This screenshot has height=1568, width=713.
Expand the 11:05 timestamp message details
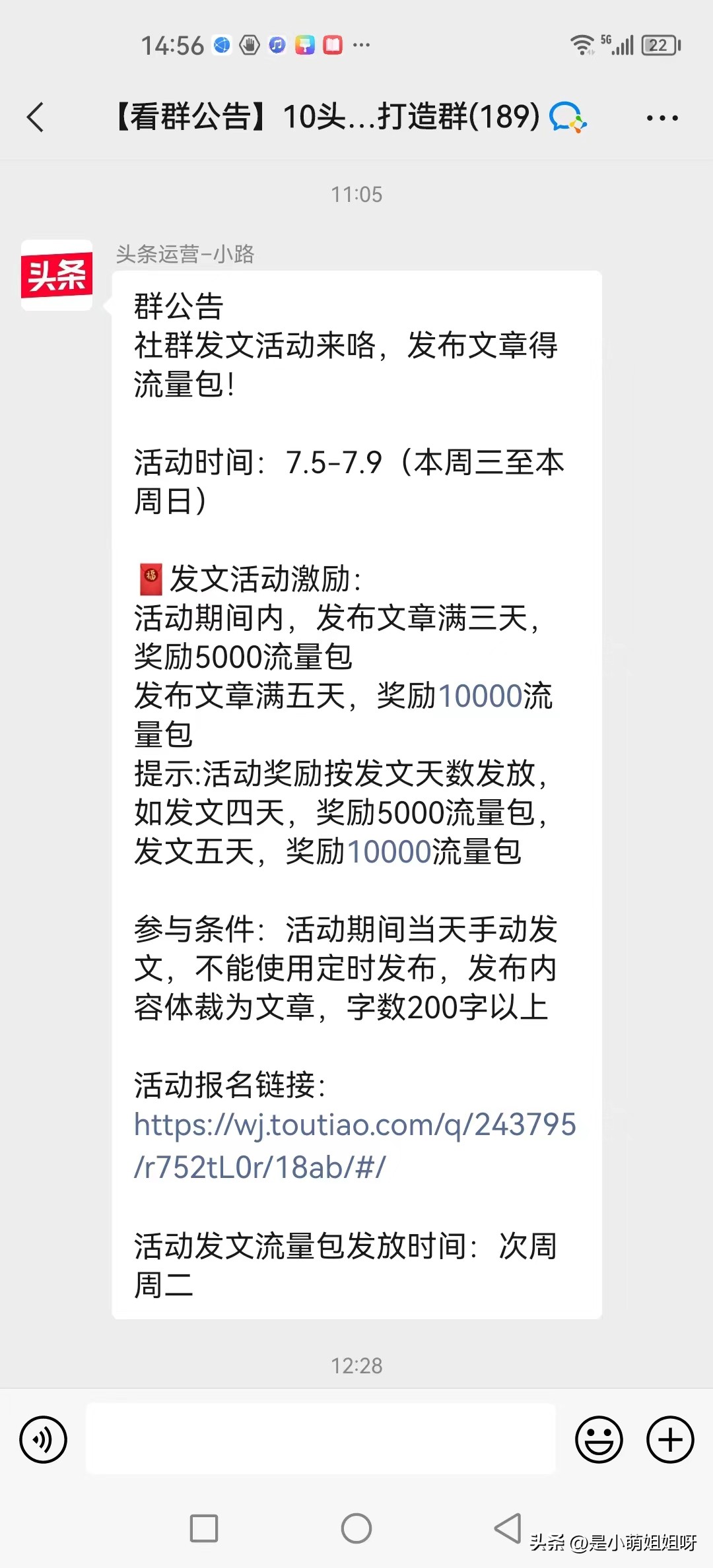356,193
